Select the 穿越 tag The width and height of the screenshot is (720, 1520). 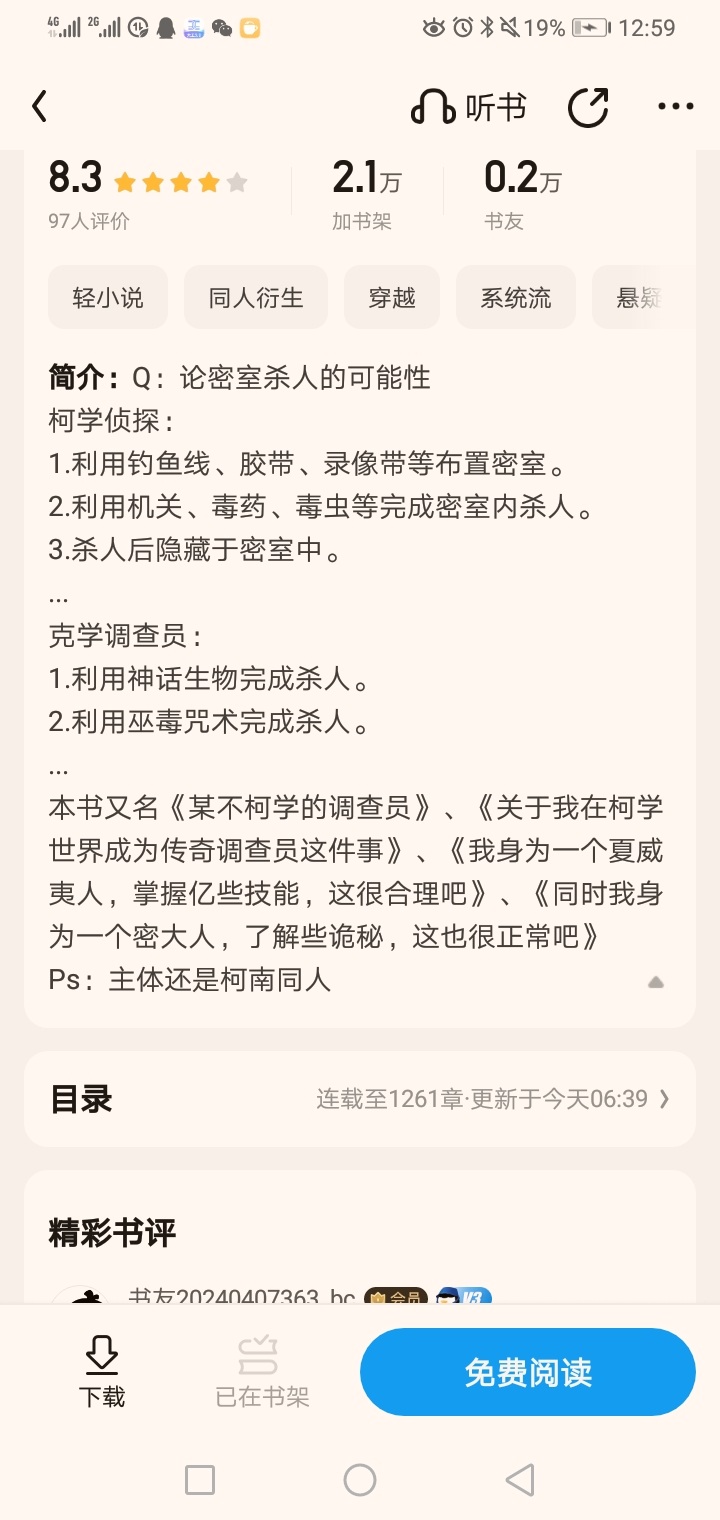coord(392,297)
